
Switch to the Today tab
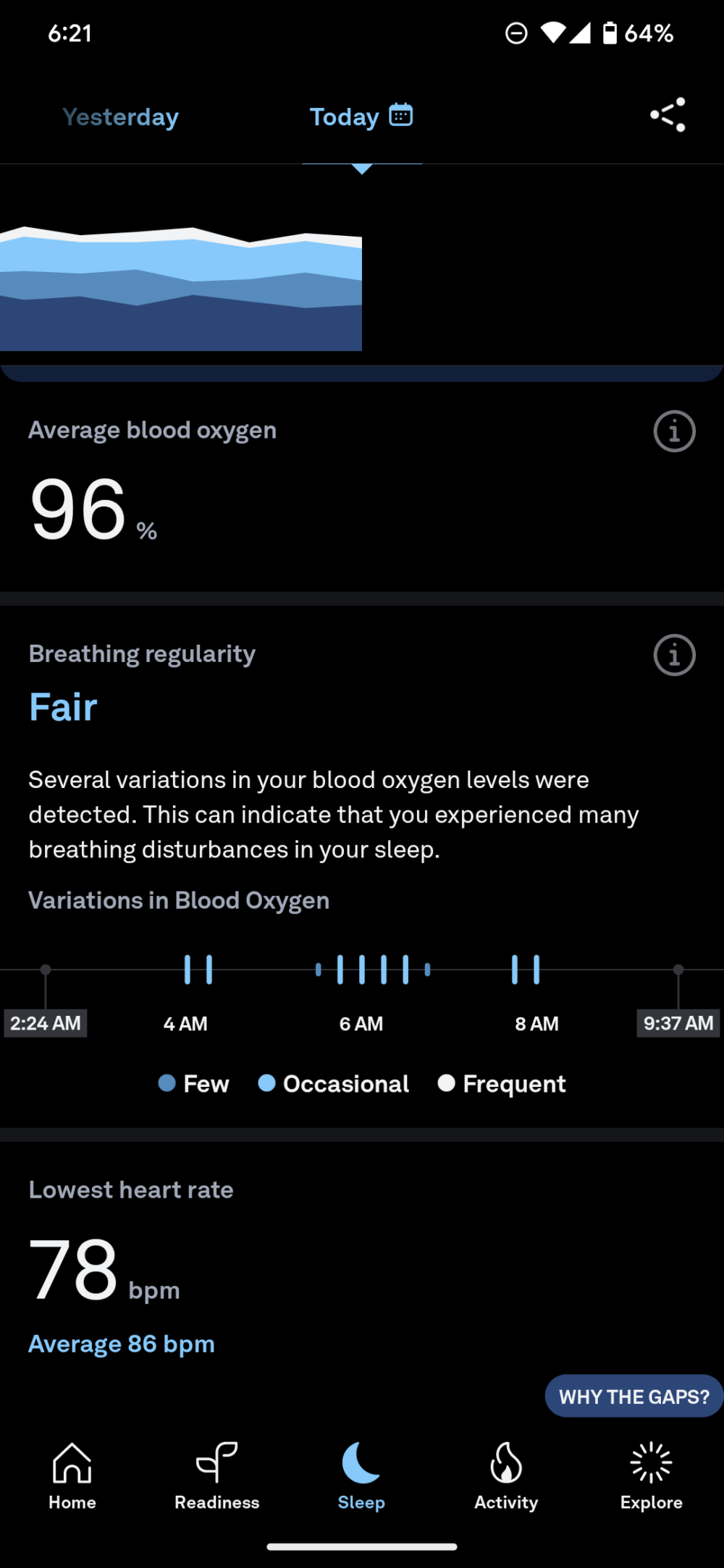(x=344, y=116)
